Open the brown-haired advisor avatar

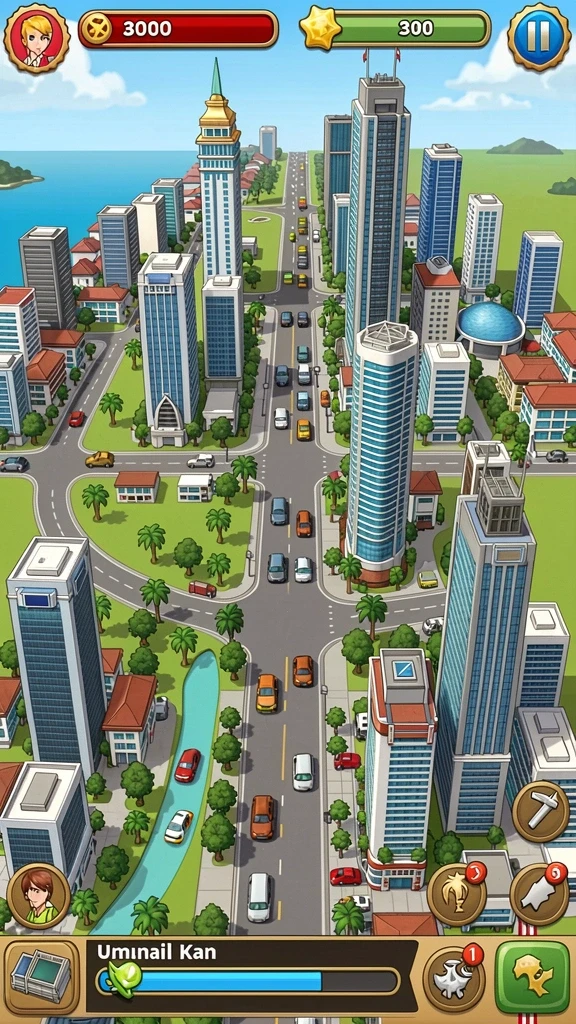(x=39, y=896)
